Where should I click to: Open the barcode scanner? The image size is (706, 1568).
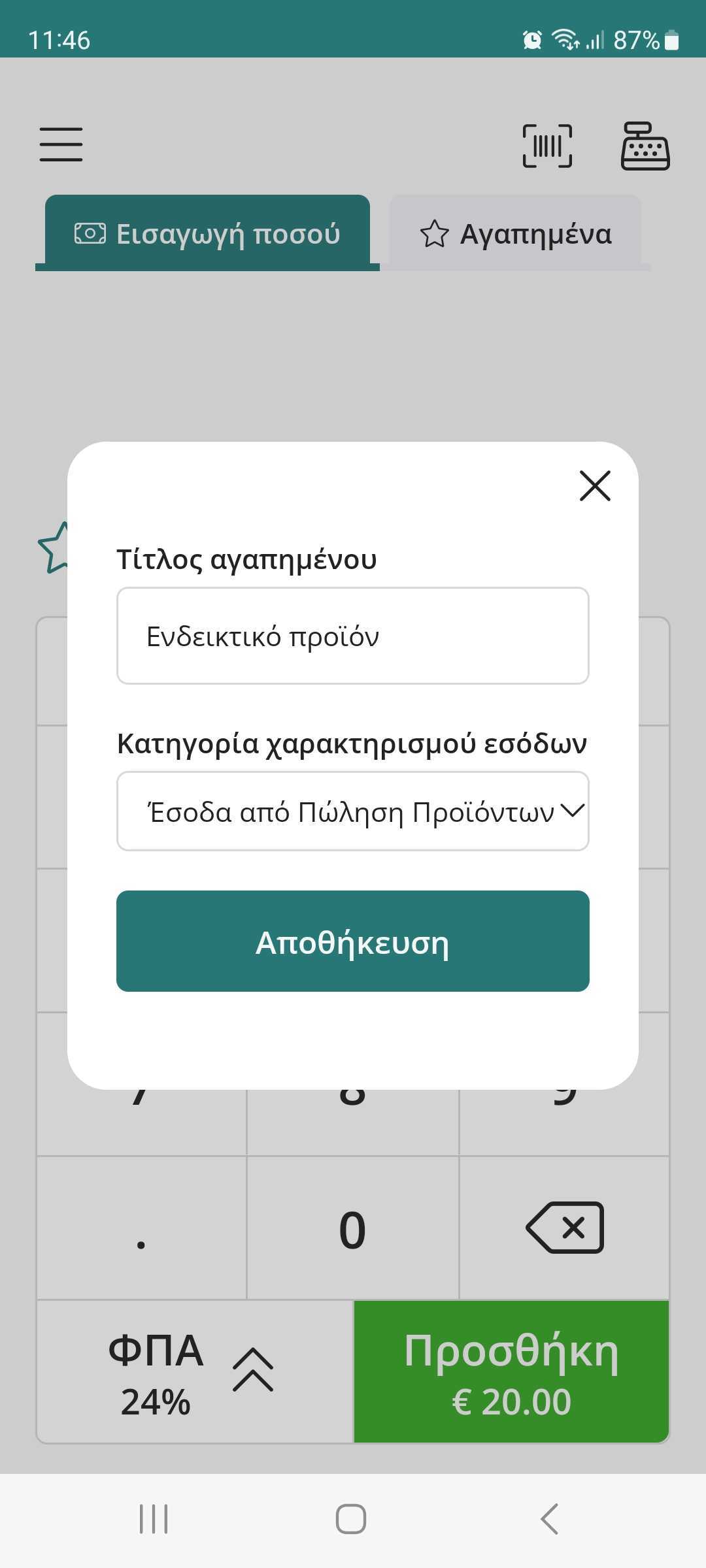[x=547, y=146]
